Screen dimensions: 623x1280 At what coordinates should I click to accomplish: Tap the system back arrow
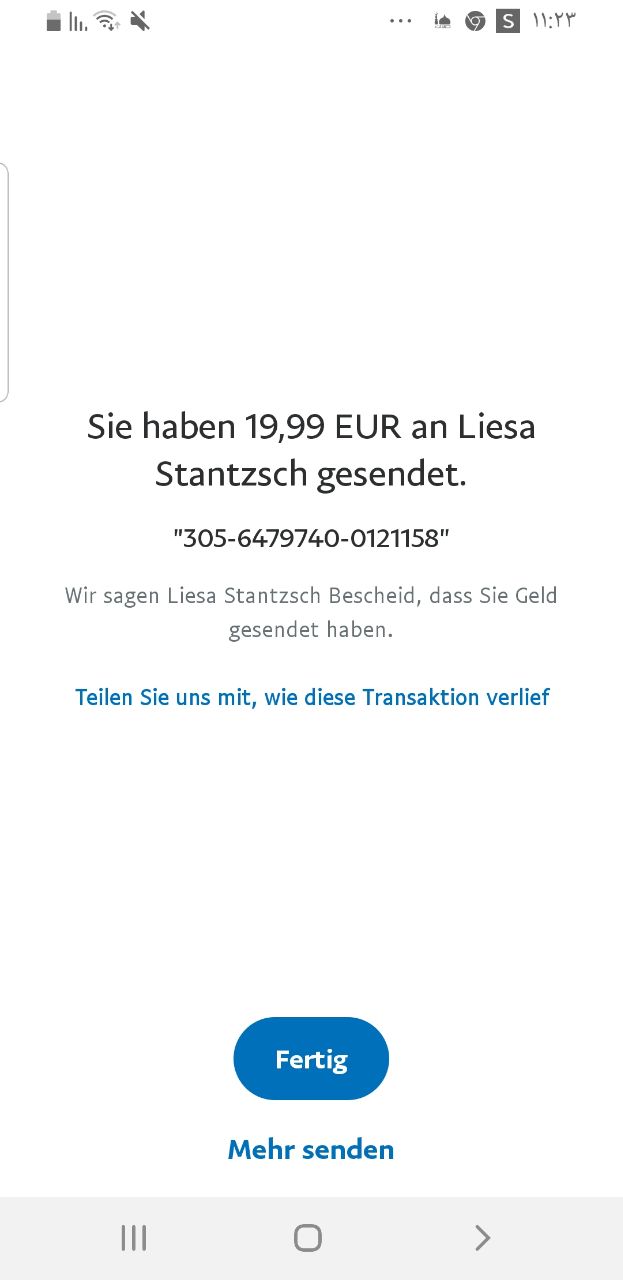pos(482,1238)
